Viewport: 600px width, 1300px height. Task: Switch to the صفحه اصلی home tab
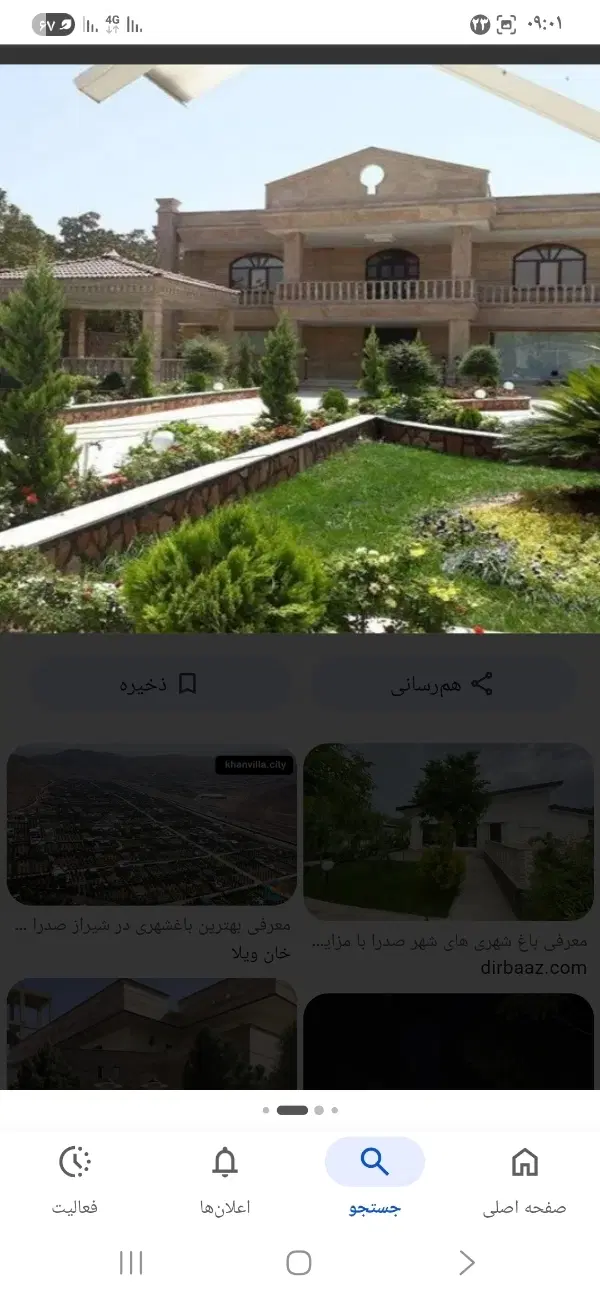[x=524, y=1180]
